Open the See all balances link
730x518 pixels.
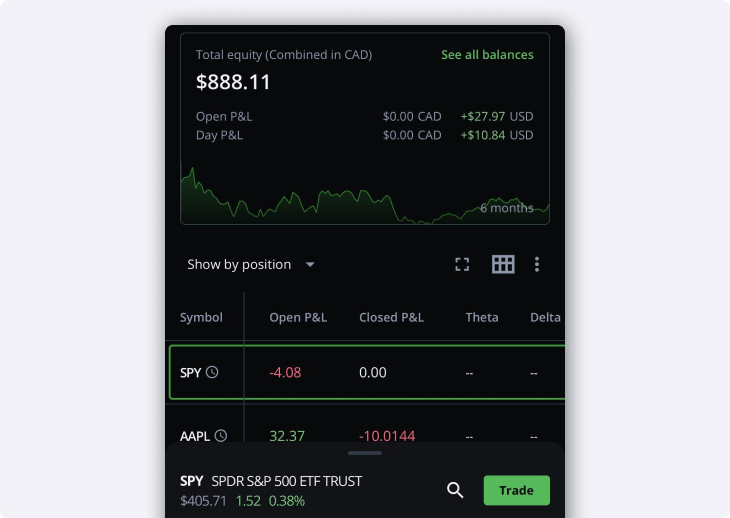pyautogui.click(x=487, y=55)
